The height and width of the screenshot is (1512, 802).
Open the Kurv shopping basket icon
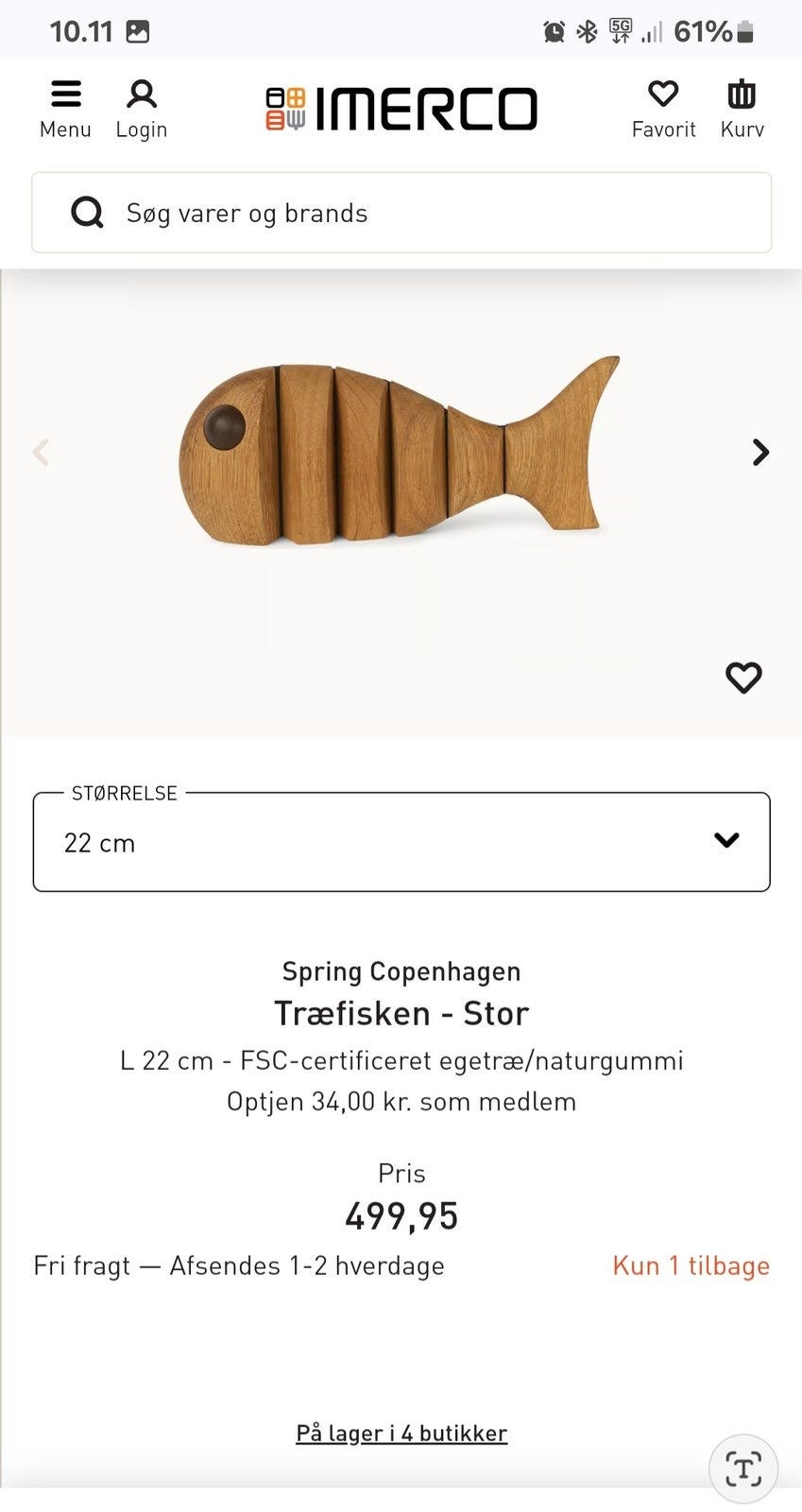point(742,106)
